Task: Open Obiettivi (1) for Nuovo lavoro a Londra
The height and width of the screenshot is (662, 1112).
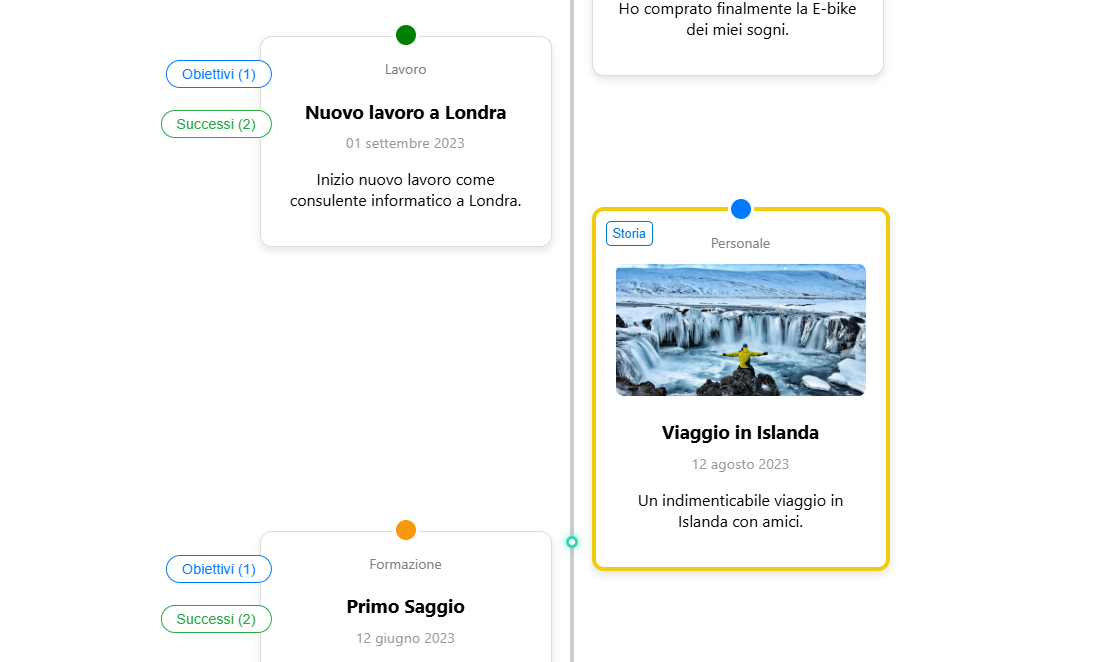Action: (218, 74)
